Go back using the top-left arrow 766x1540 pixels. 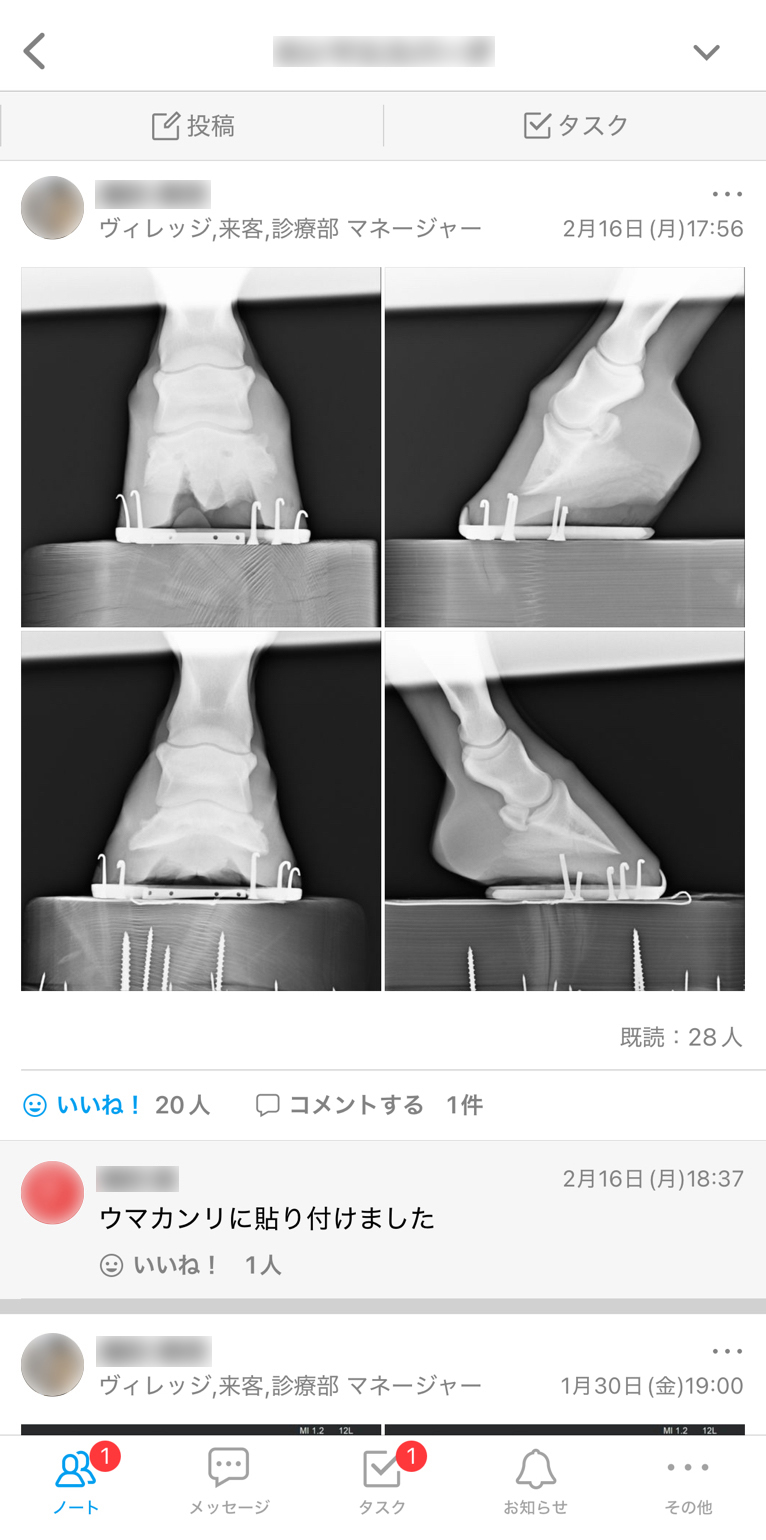tap(35, 50)
